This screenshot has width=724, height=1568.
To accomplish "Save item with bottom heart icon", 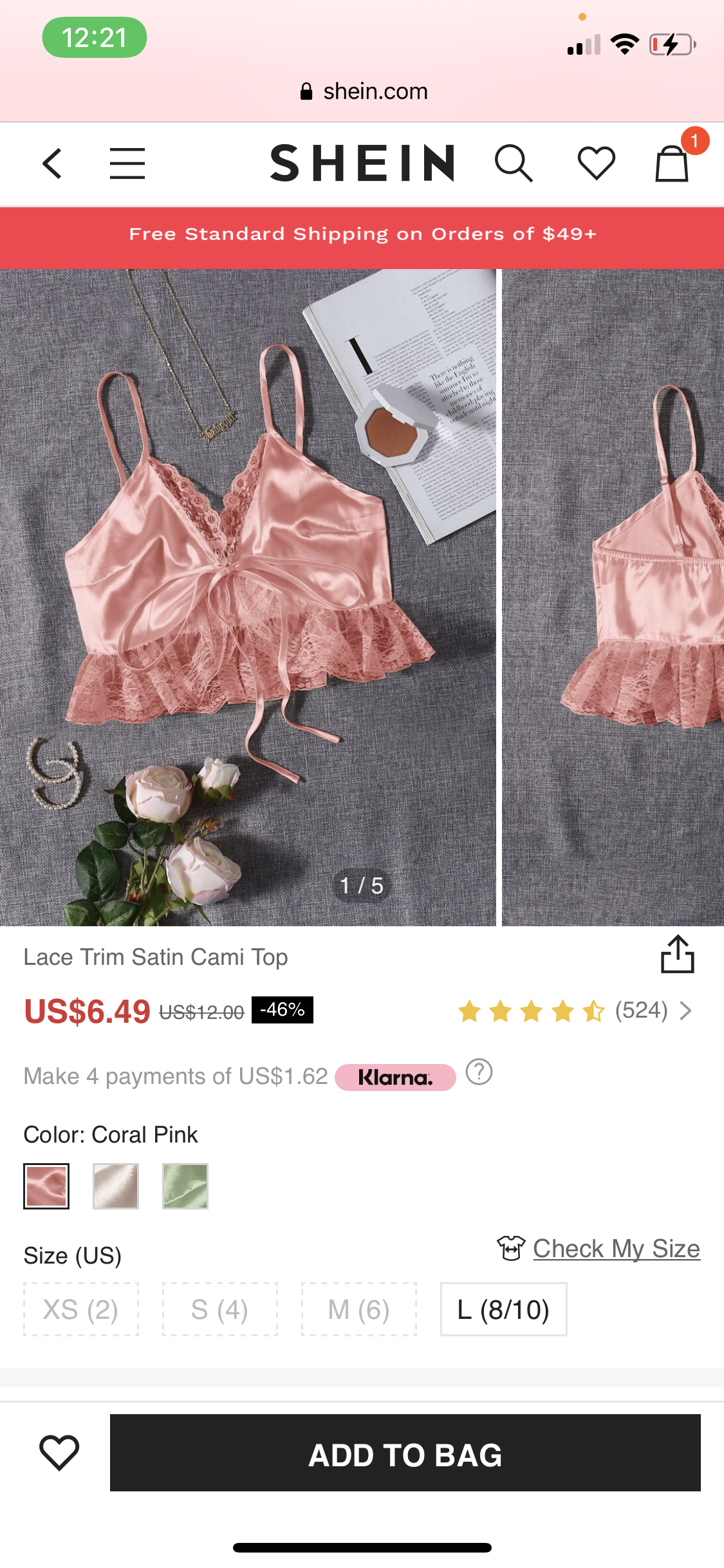I will [x=59, y=1452].
